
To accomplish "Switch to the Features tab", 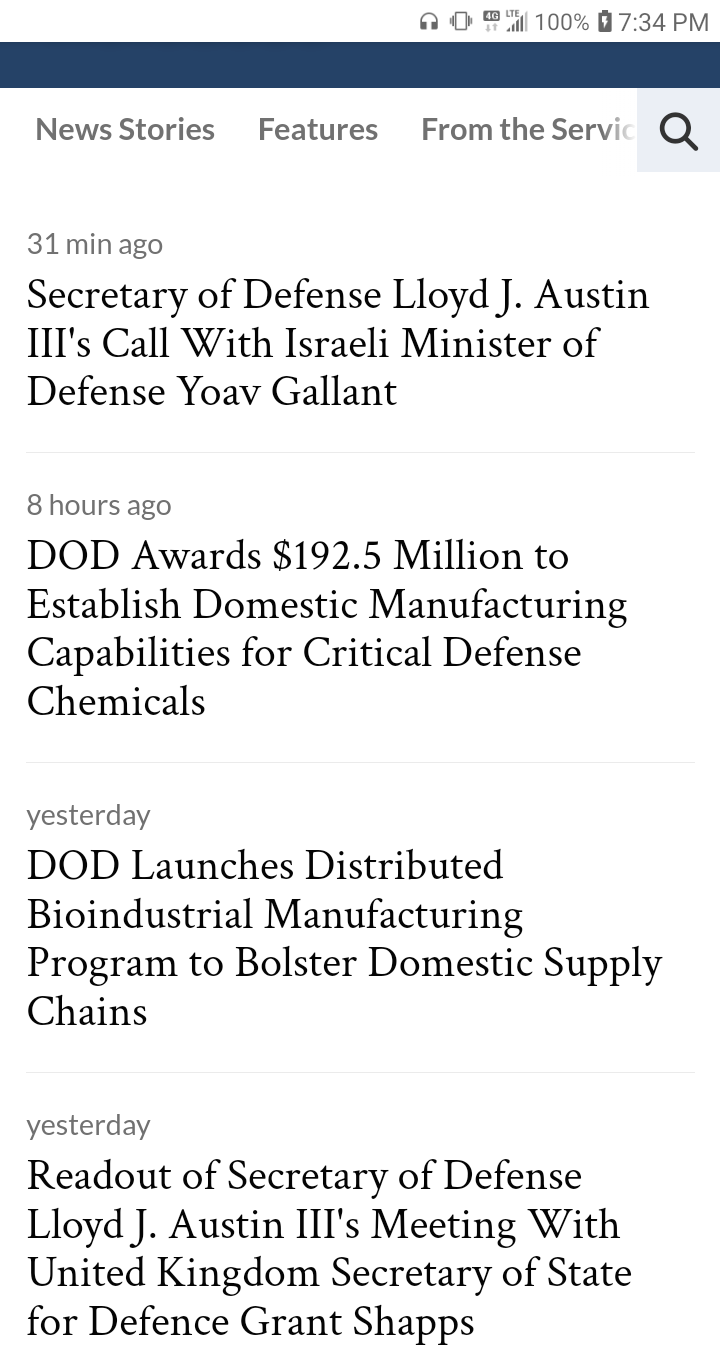I will [318, 130].
